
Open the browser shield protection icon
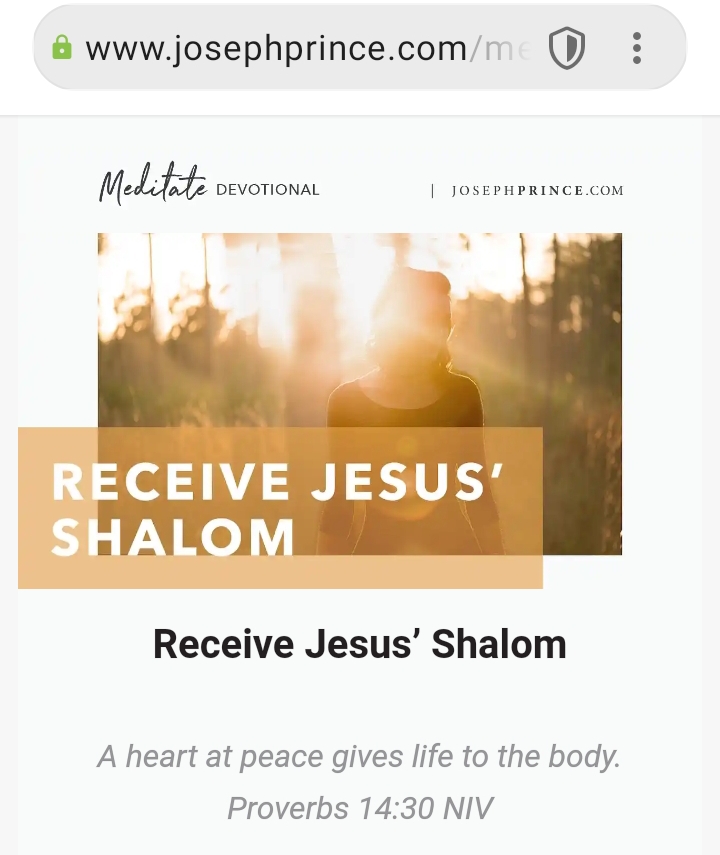(567, 48)
